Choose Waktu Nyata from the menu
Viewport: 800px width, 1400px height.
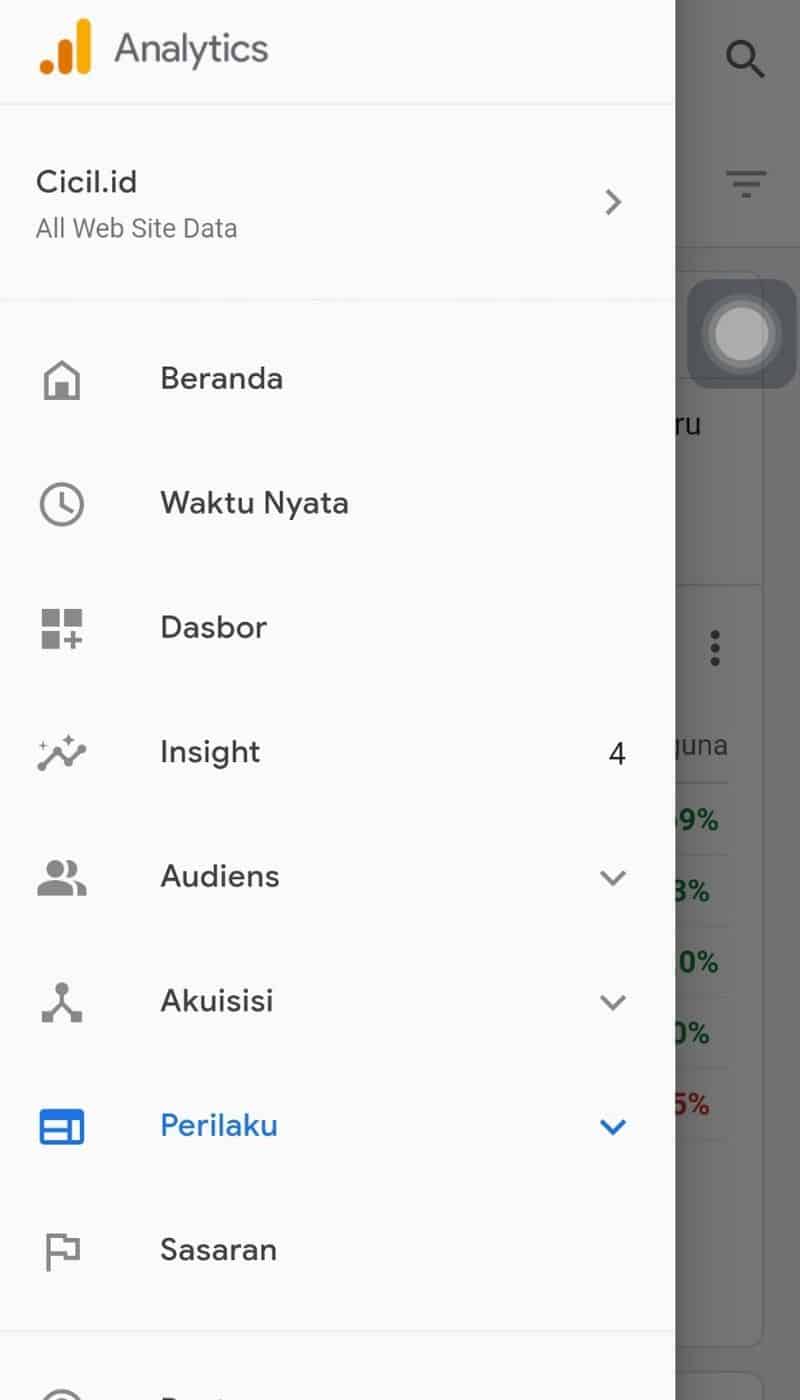click(254, 503)
